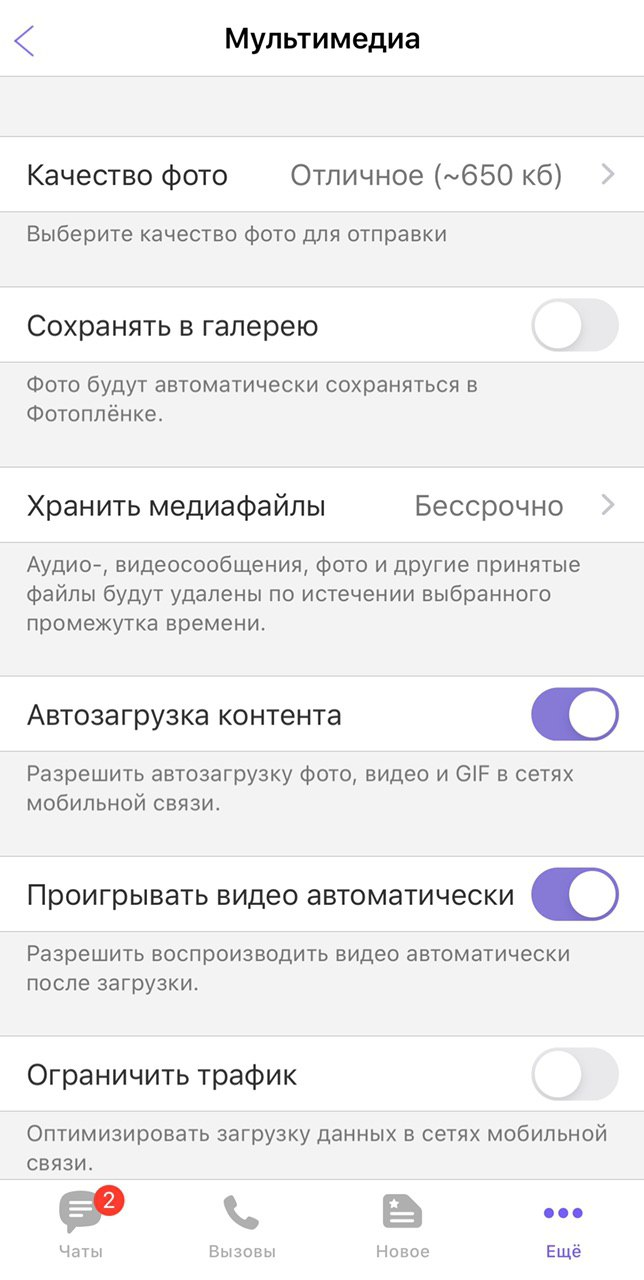Enable the Сохранять в галерею switch
The height and width of the screenshot is (1280, 644).
pyautogui.click(x=575, y=325)
